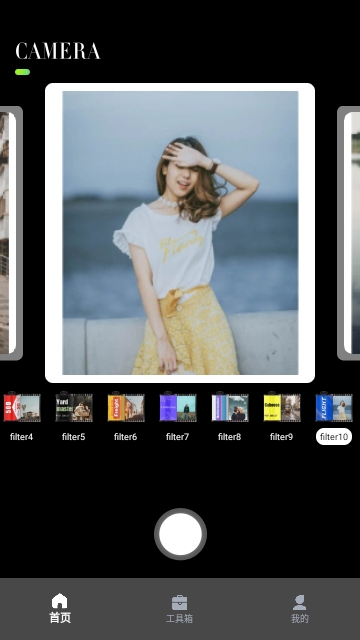This screenshot has width=360, height=640.
Task: Open the 首页 home tab
Action: tap(60, 609)
